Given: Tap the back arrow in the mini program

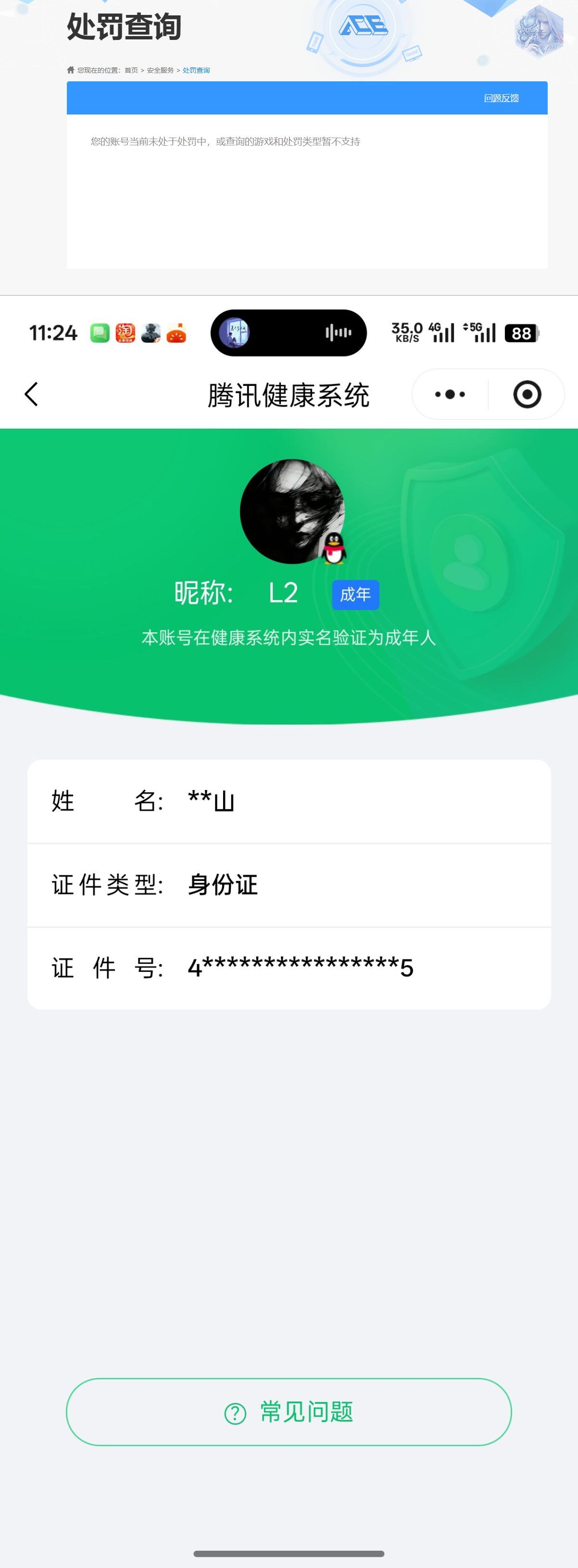Looking at the screenshot, I should 30,395.
